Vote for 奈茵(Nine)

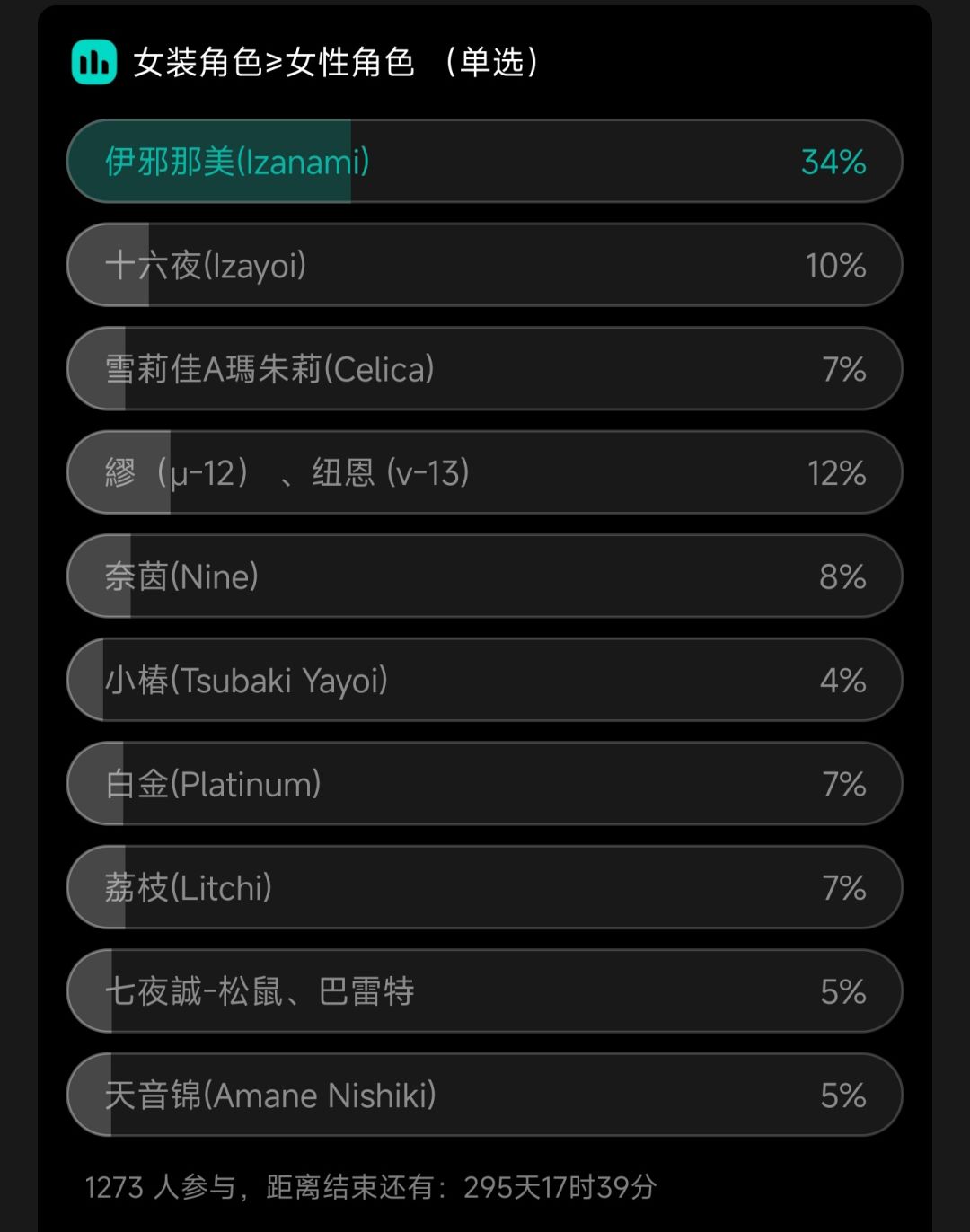pos(485,576)
